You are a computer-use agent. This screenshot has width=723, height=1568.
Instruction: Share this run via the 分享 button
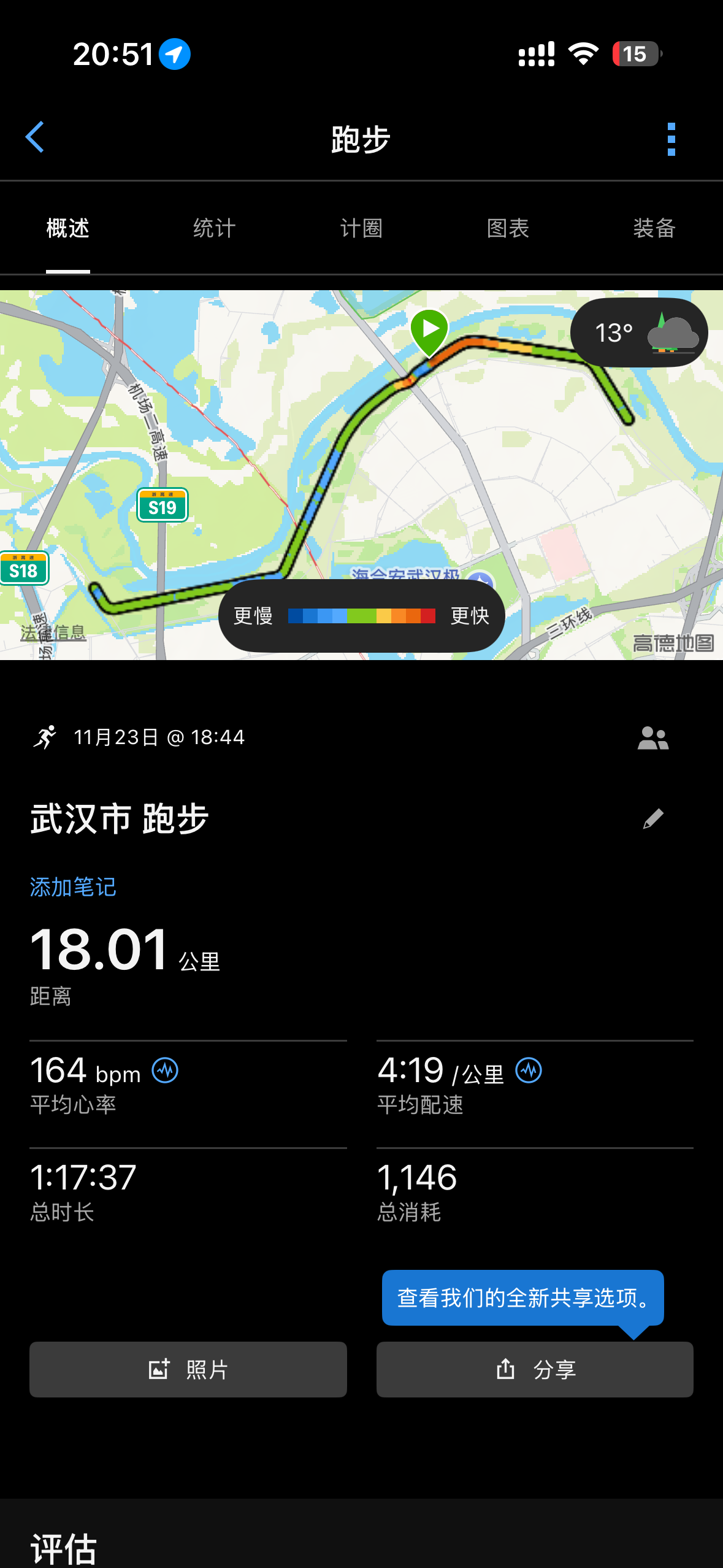coord(535,1369)
